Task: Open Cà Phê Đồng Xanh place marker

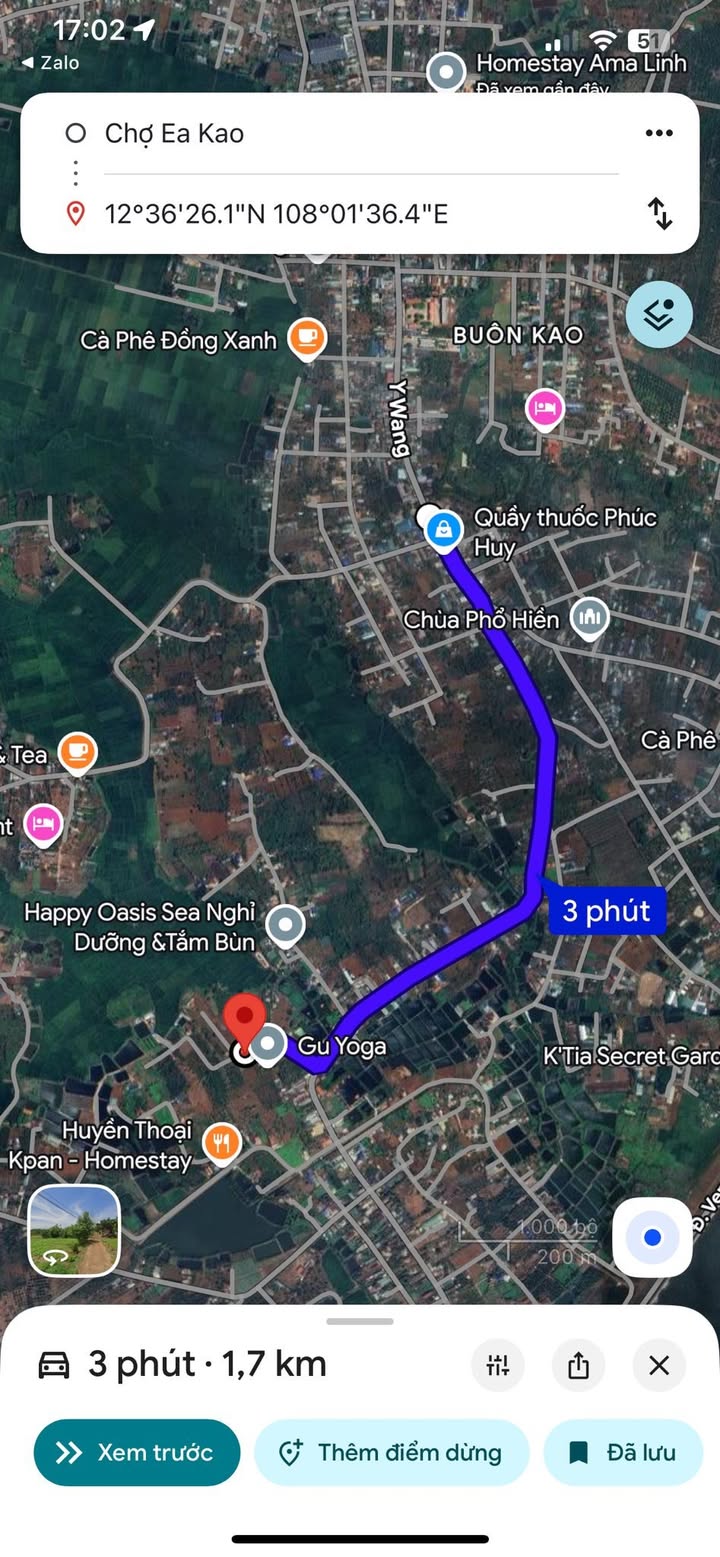Action: [x=307, y=340]
